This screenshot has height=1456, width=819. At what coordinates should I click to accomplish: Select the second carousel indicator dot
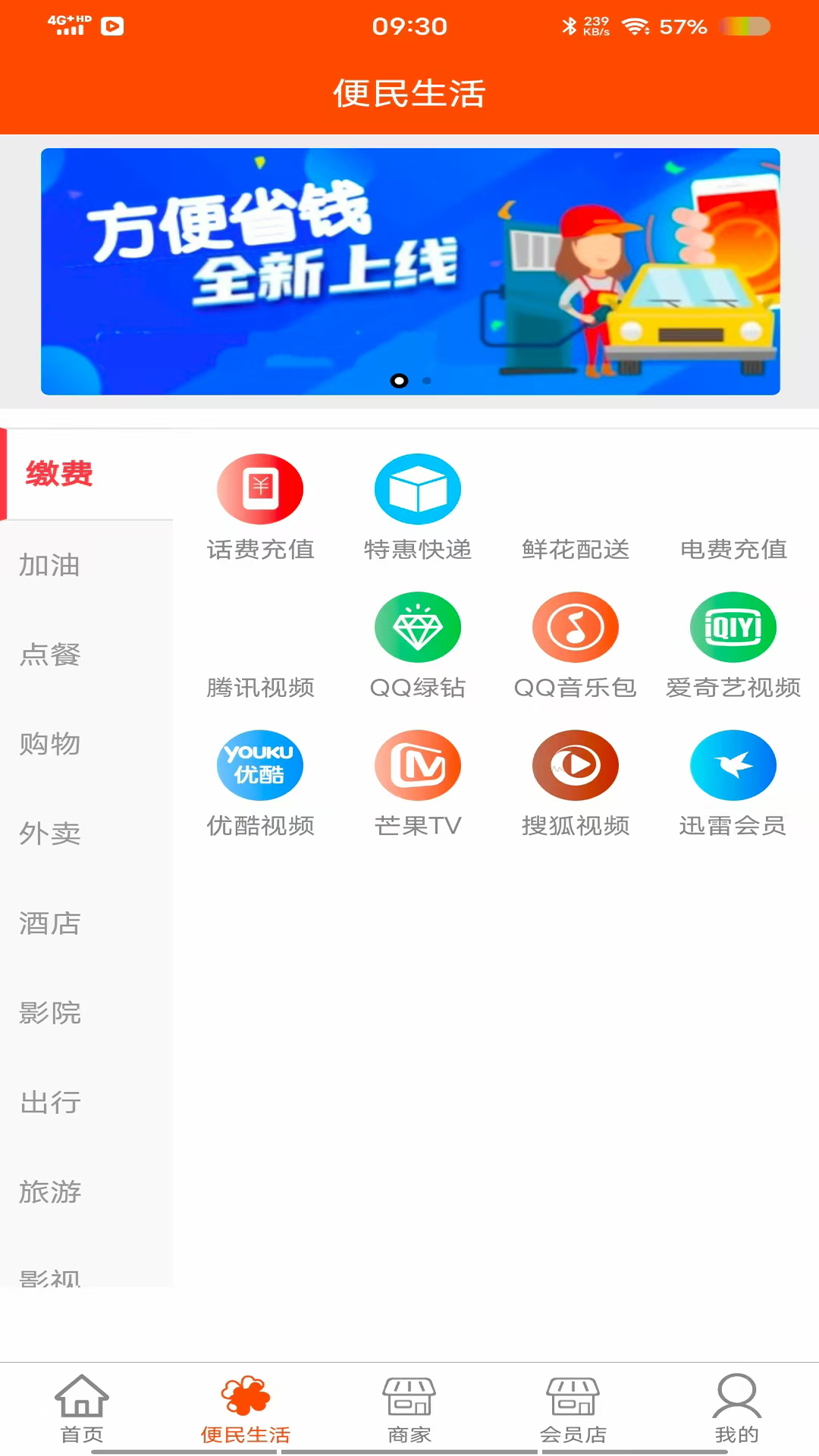tap(426, 381)
